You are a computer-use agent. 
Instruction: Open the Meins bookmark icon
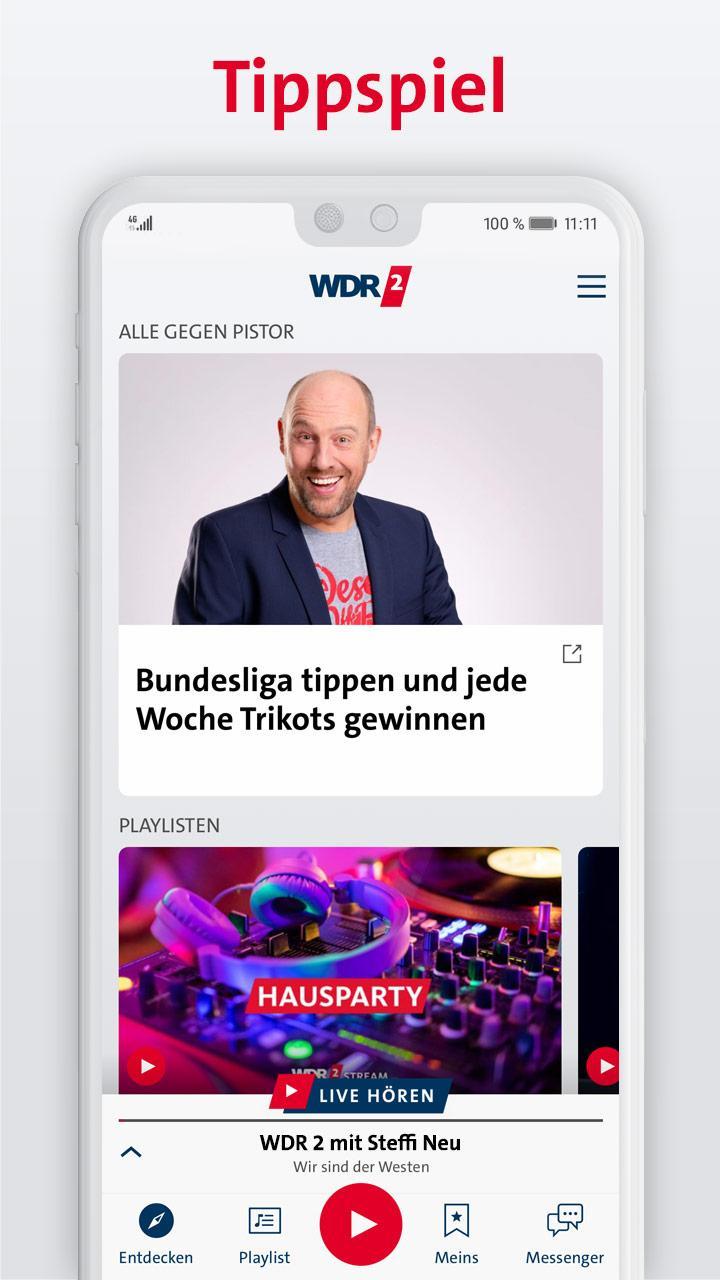457,1219
